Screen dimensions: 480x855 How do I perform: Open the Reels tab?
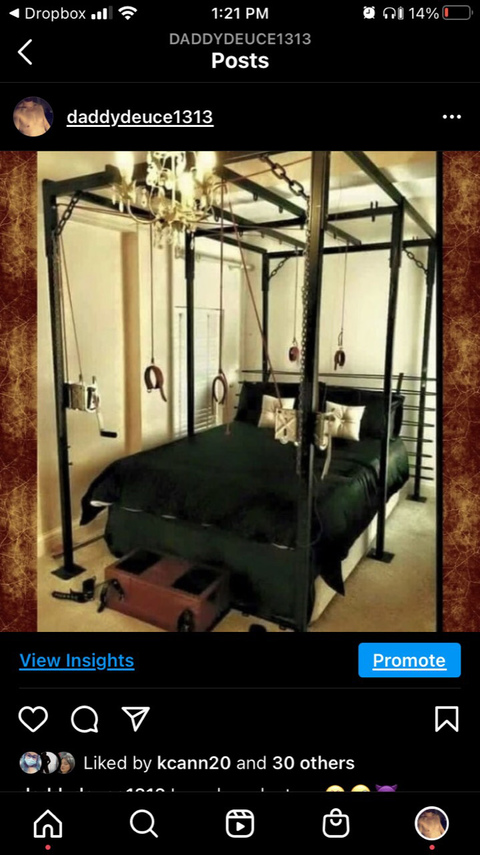(x=240, y=823)
